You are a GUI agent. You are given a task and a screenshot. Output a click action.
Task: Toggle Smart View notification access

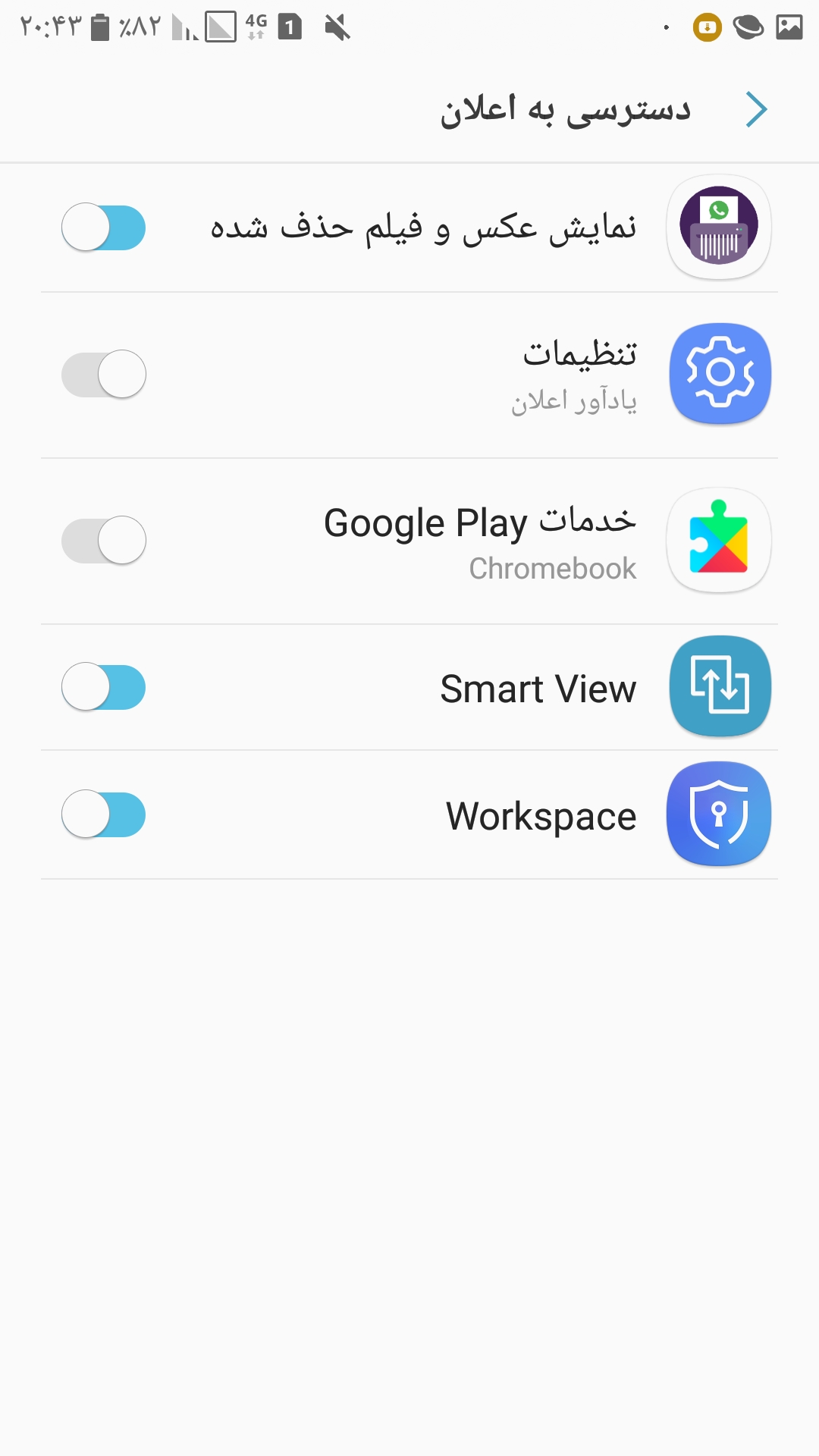pos(103,688)
